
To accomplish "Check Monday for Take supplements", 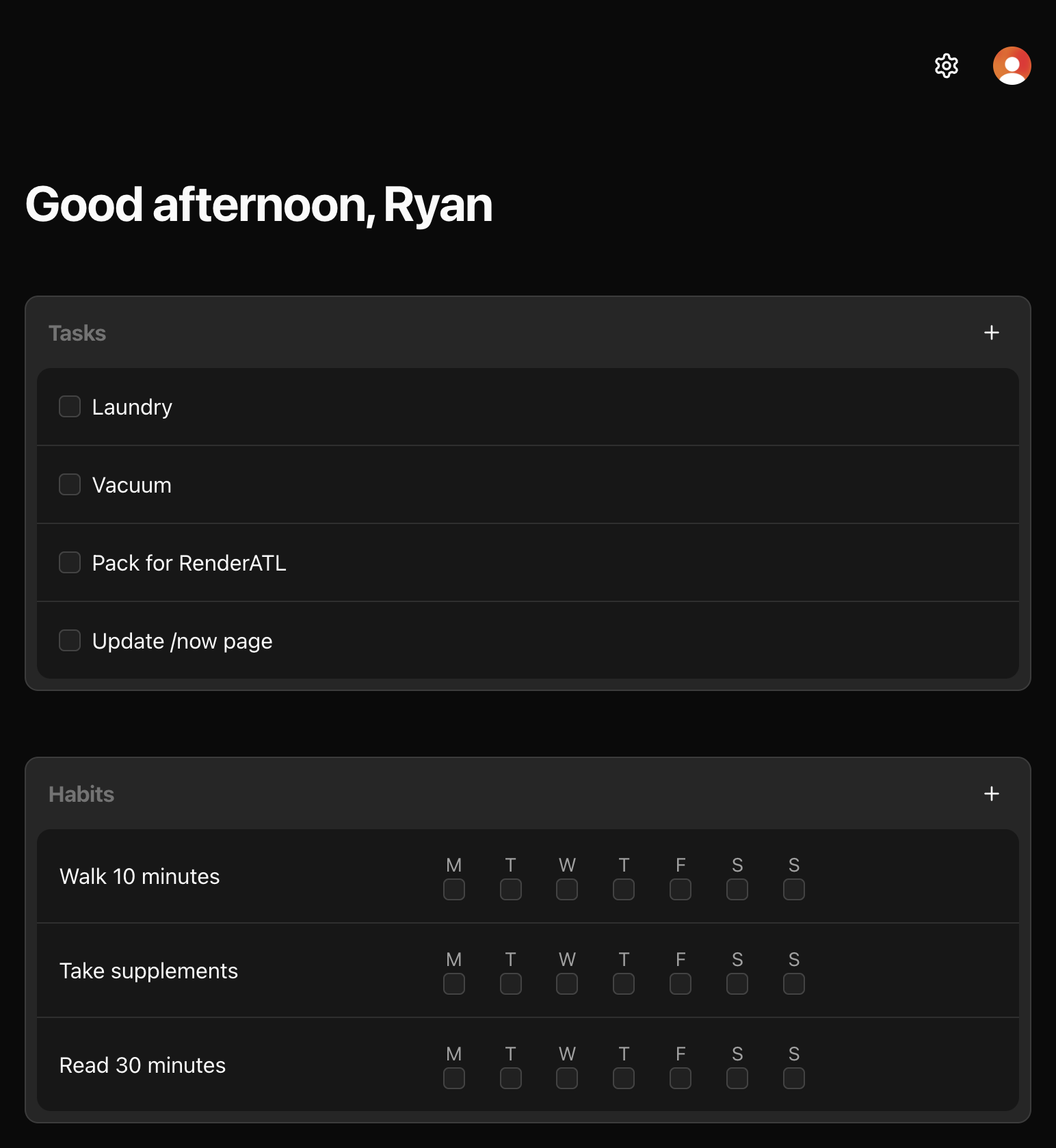I will [x=454, y=984].
